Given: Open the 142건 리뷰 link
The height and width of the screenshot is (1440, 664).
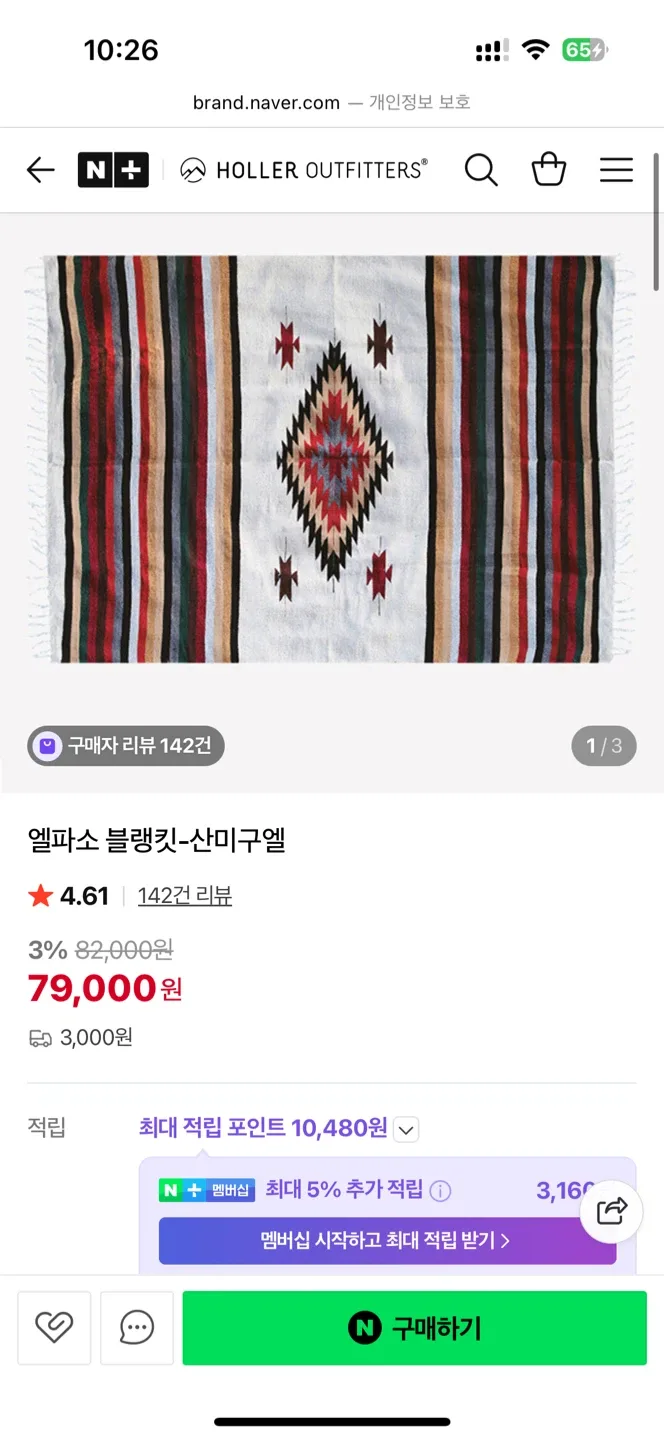Looking at the screenshot, I should [185, 896].
